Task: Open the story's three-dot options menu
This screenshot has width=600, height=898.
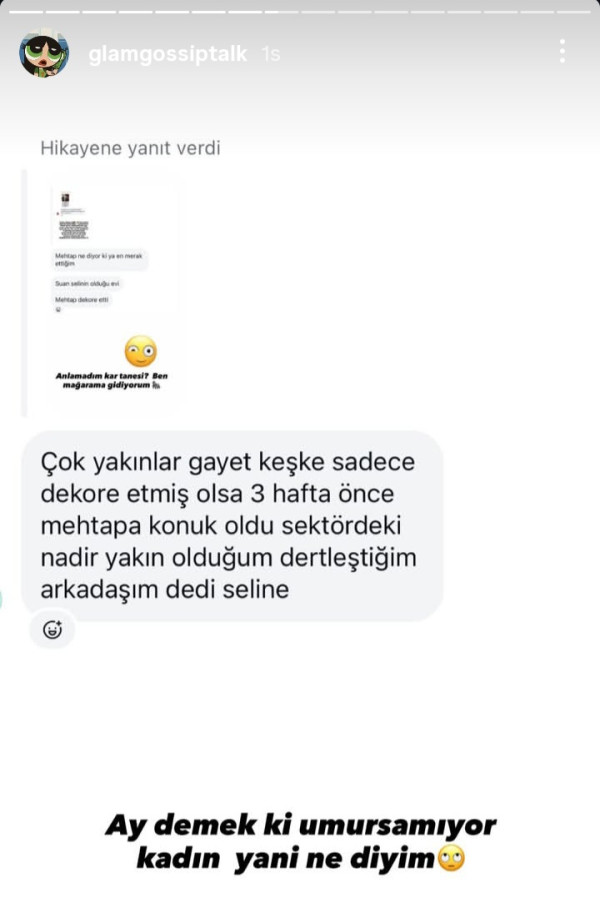Action: pyautogui.click(x=563, y=52)
